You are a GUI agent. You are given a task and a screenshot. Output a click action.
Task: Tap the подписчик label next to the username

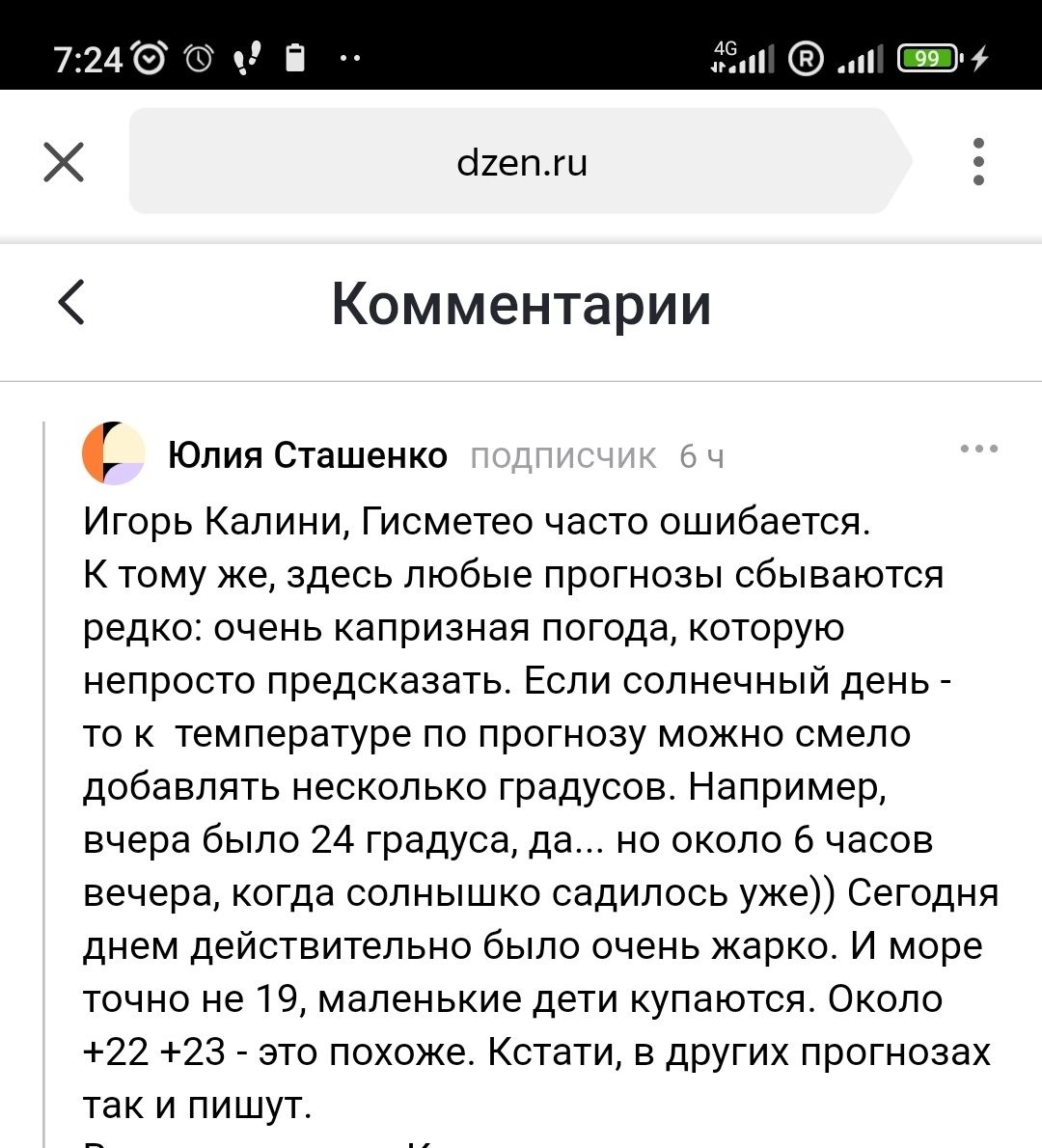[x=562, y=455]
